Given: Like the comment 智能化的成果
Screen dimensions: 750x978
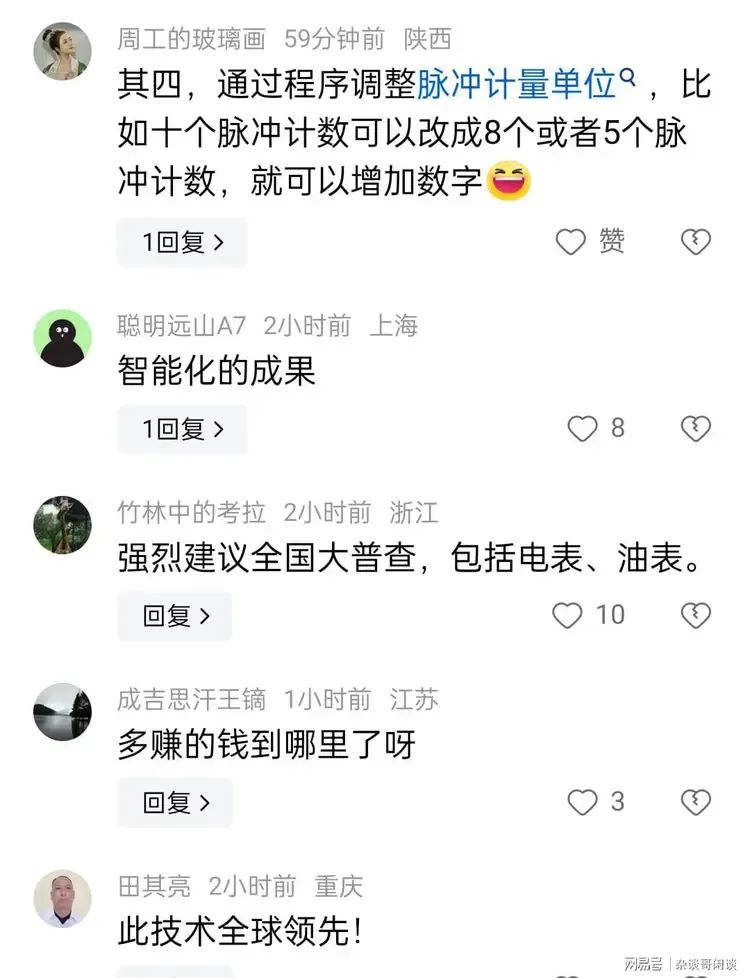Looking at the screenshot, I should coord(583,429).
